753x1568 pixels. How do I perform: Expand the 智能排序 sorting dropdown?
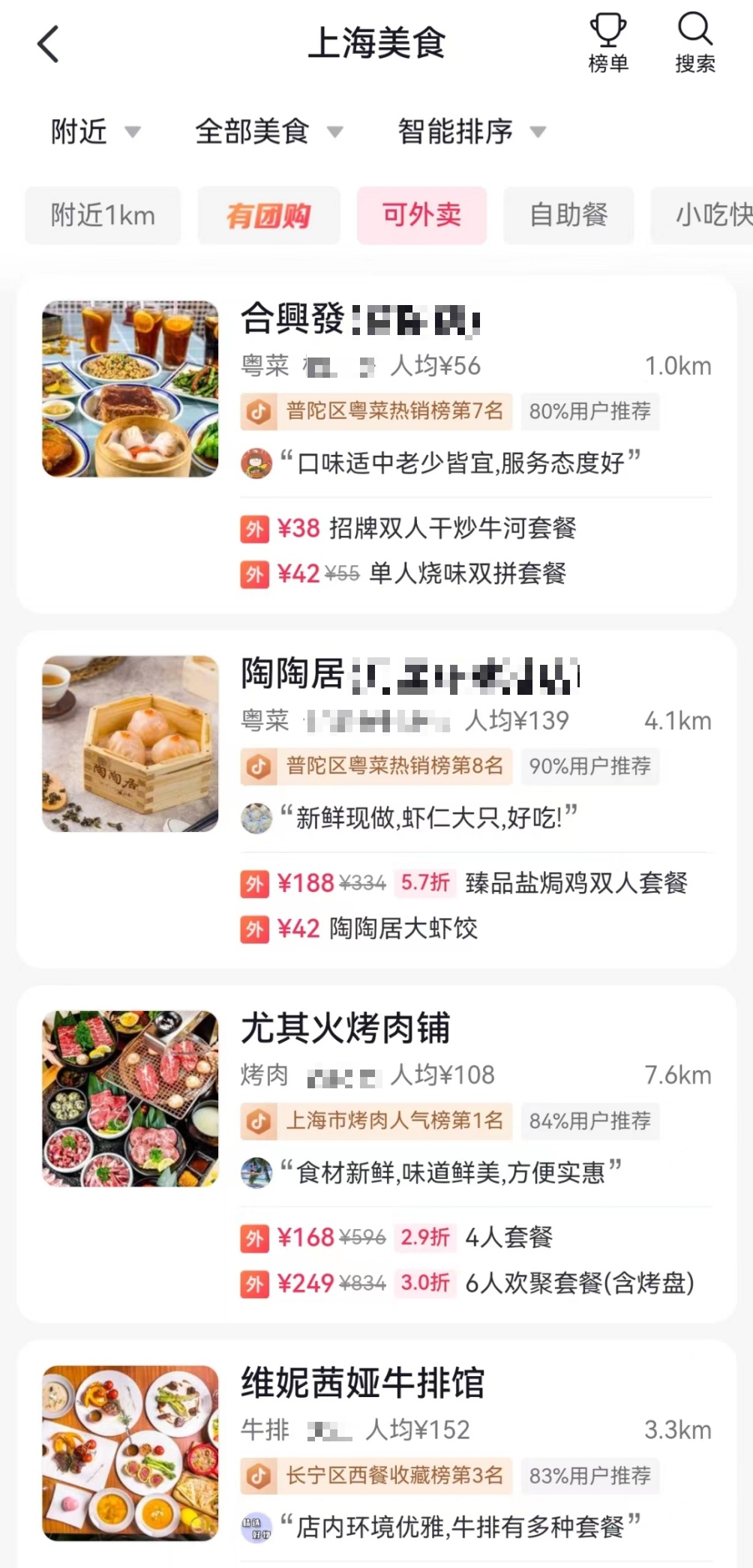click(471, 132)
